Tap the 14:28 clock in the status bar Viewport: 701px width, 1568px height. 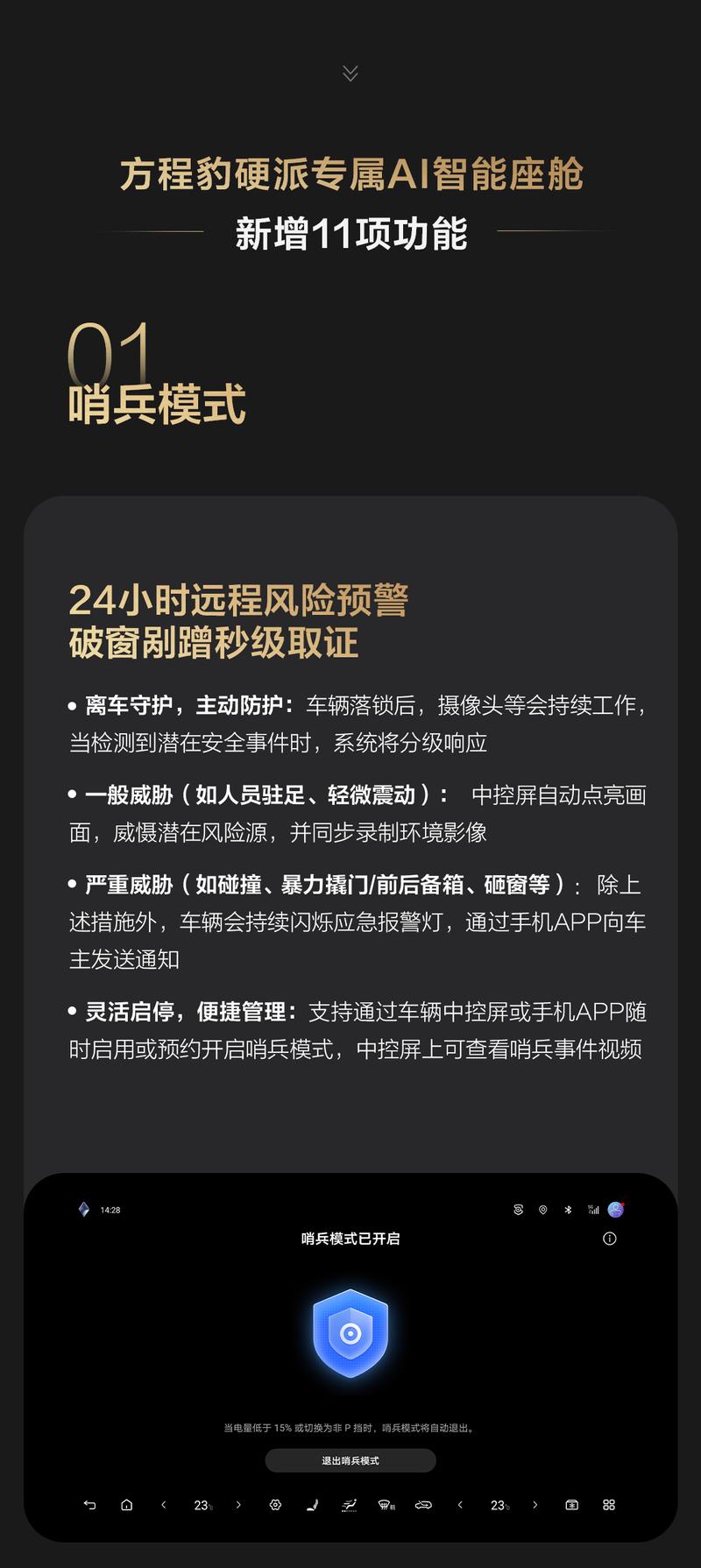(x=110, y=1211)
